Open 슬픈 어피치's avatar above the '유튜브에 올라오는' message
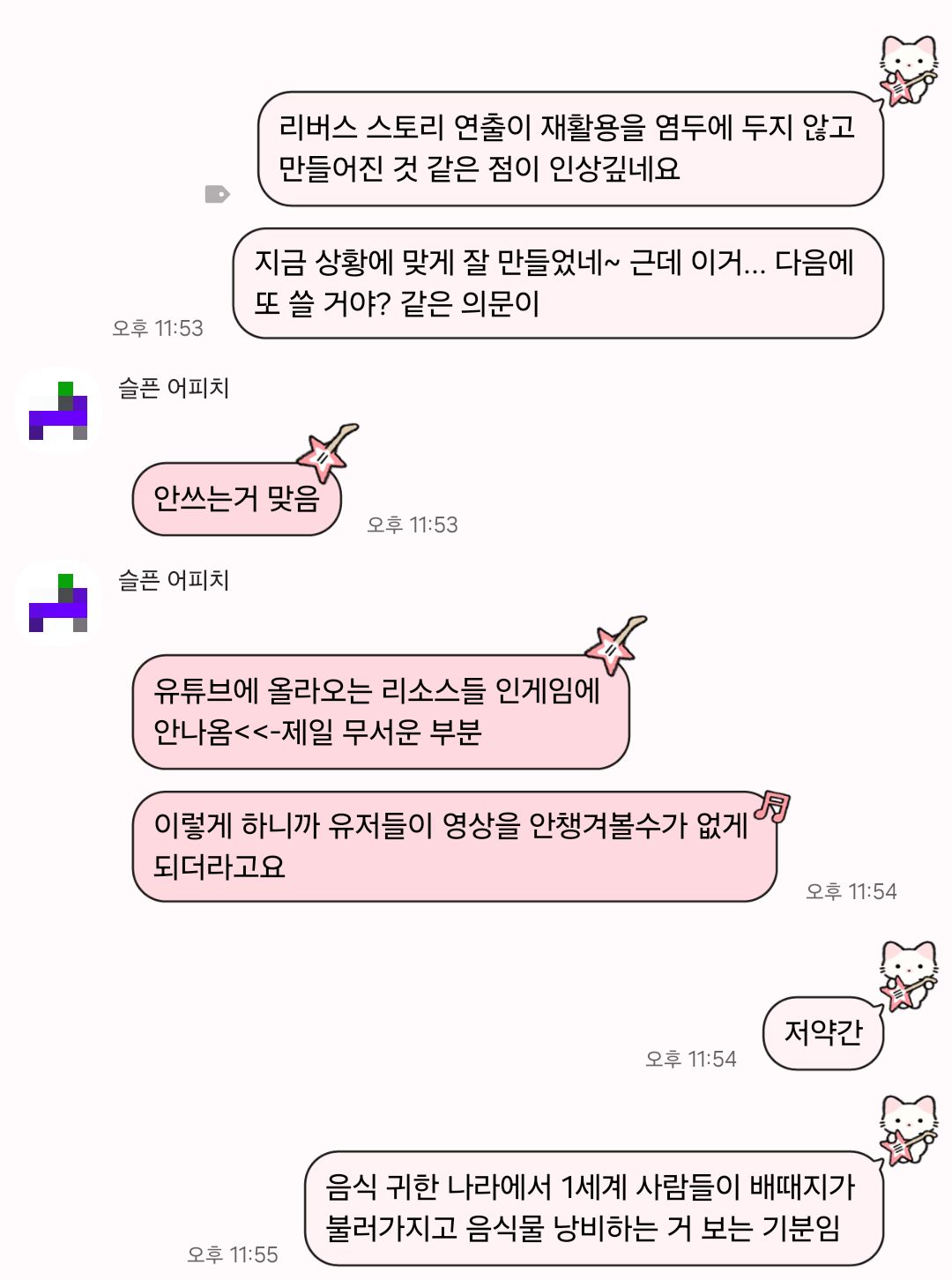The image size is (952, 1280). pos(58,603)
